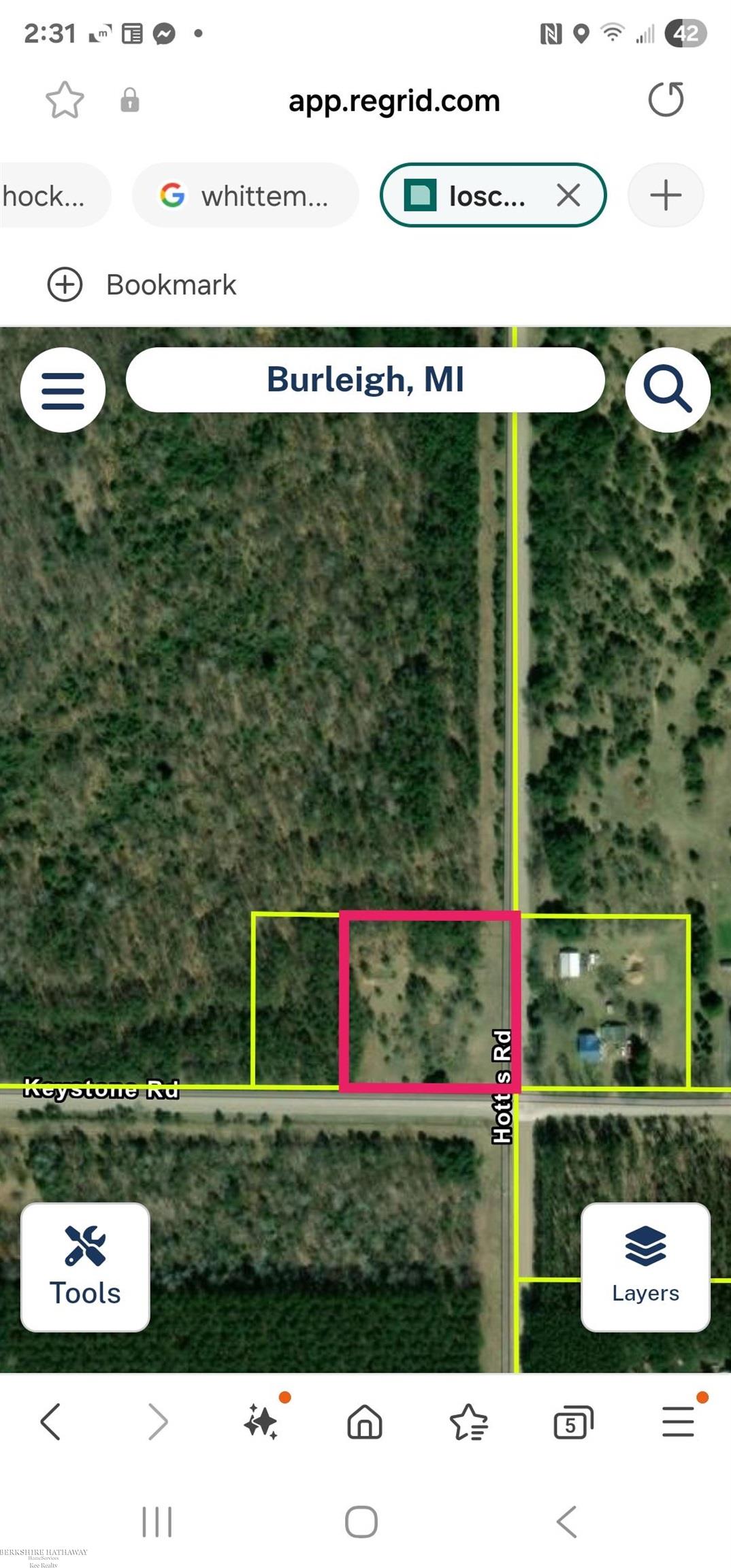
Task: Open the browser main menu
Action: (678, 1422)
